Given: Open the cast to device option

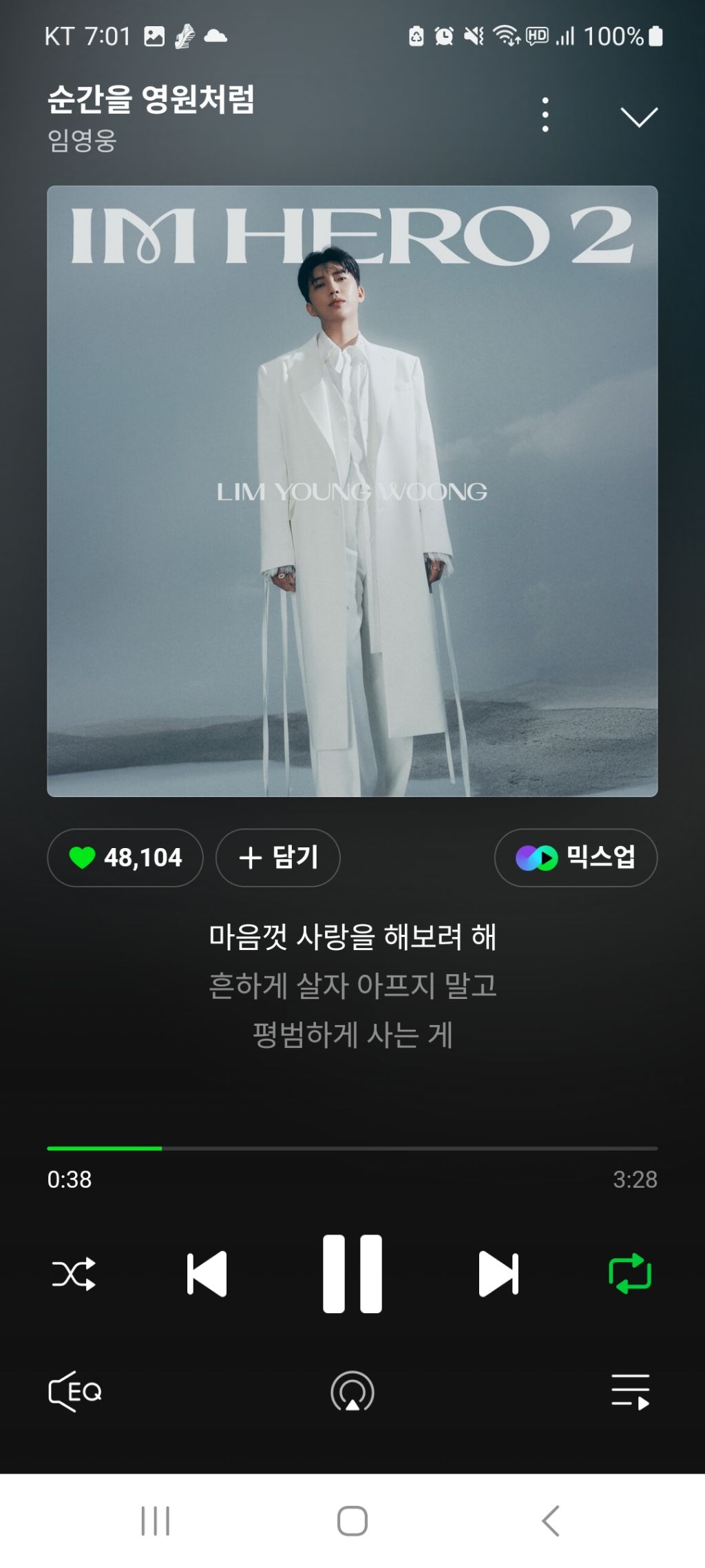Looking at the screenshot, I should 352,1392.
